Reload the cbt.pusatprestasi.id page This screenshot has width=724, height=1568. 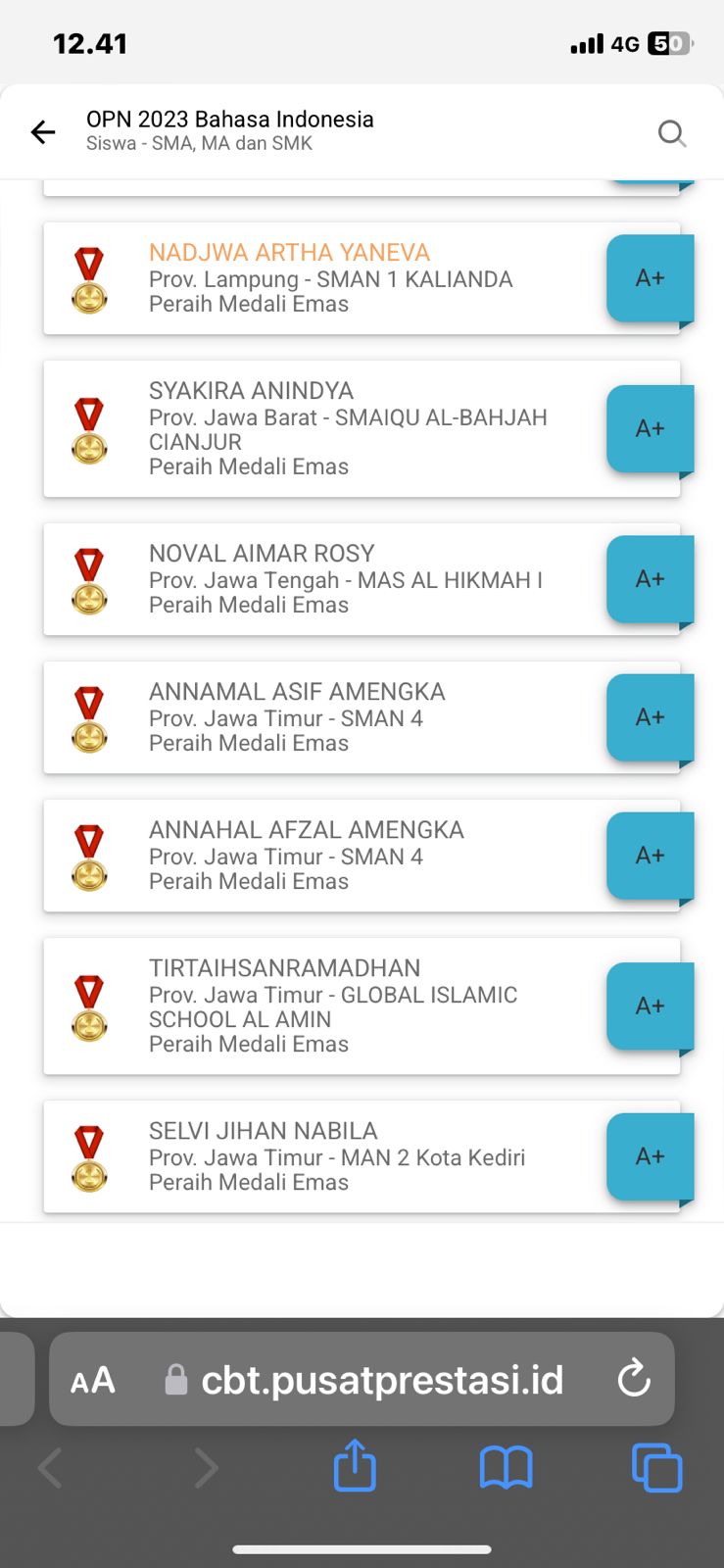tap(634, 1379)
